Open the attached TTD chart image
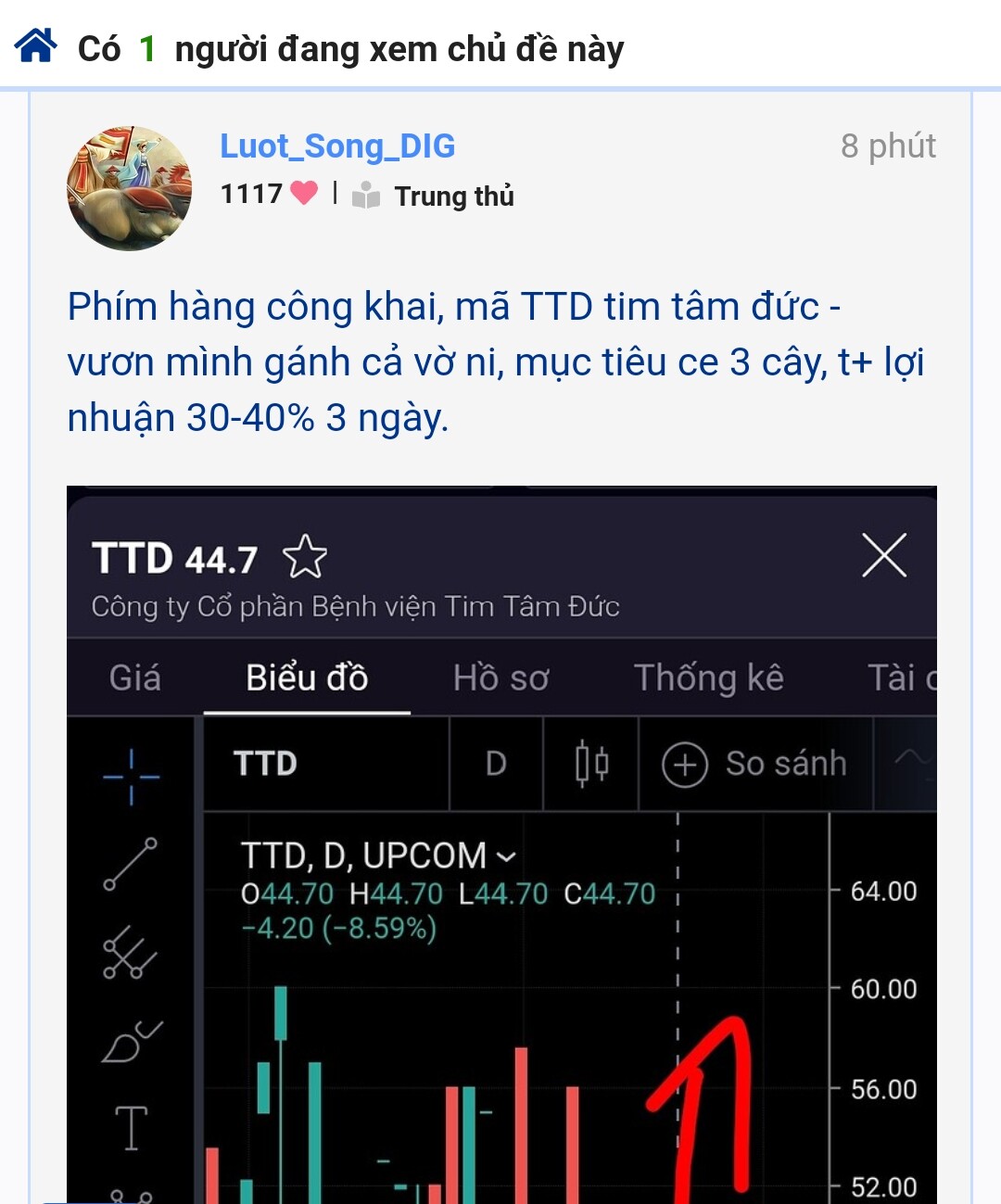1001x1204 pixels. [x=501, y=843]
